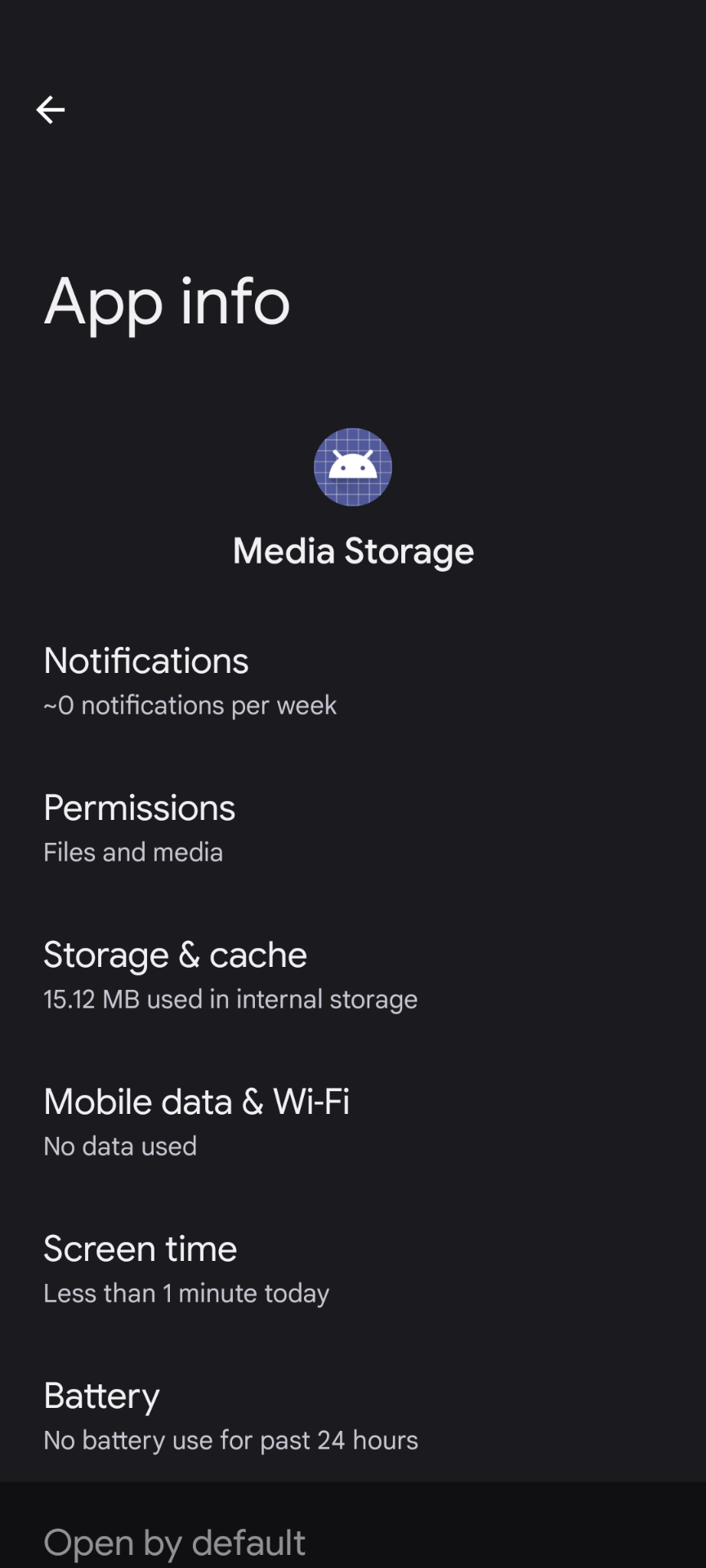Select the Notifications list row

point(353,679)
